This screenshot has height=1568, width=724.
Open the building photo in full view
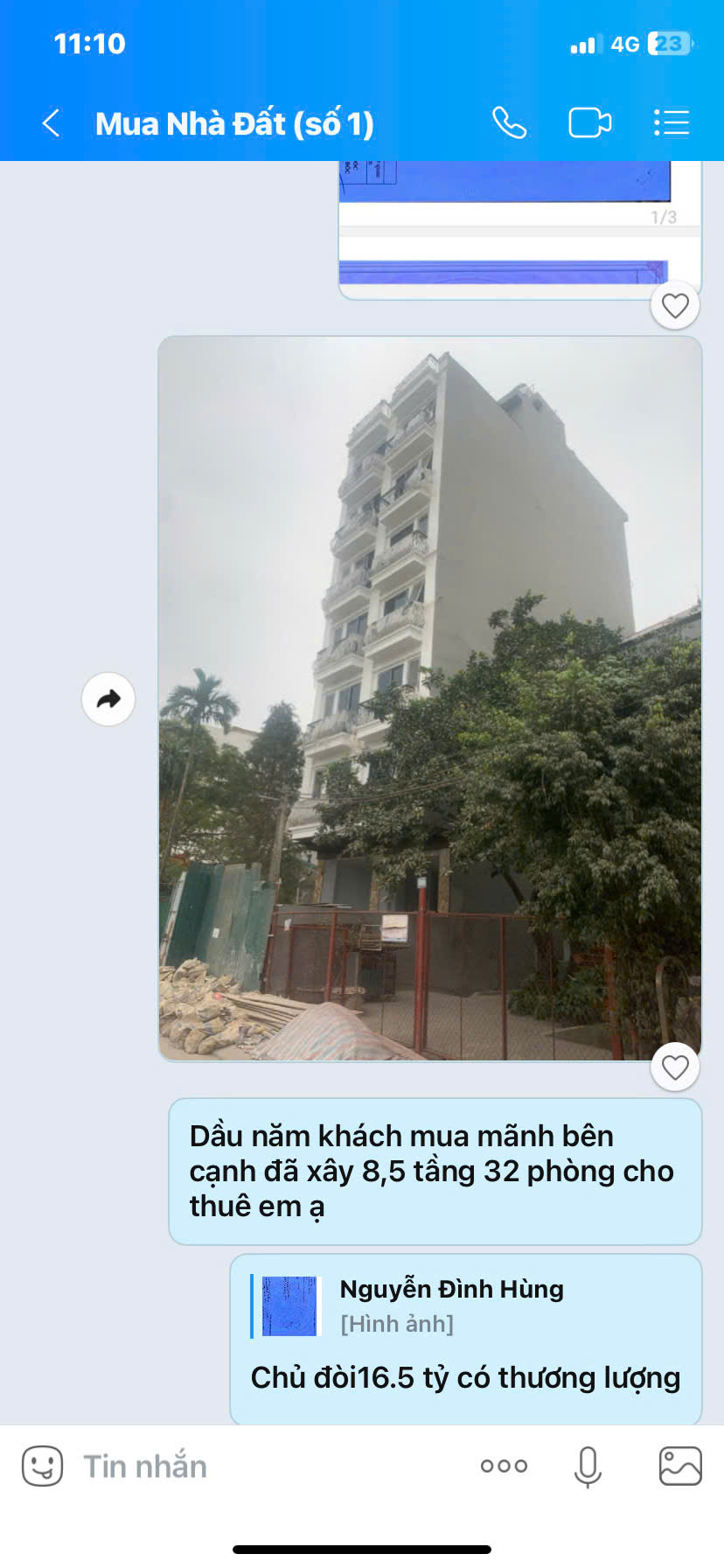click(x=429, y=698)
